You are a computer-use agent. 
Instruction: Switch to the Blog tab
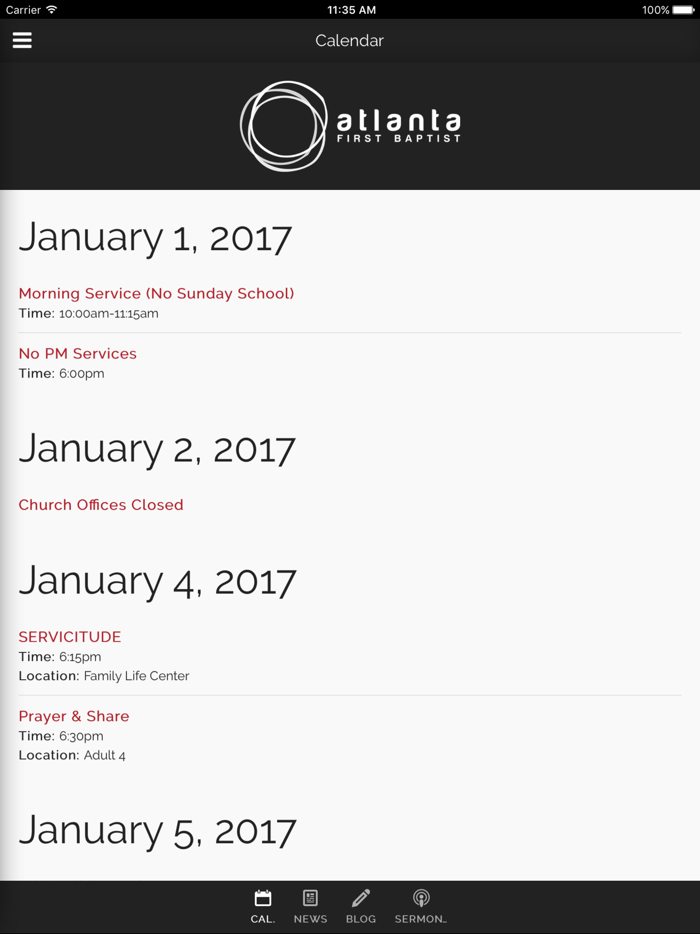click(x=361, y=906)
